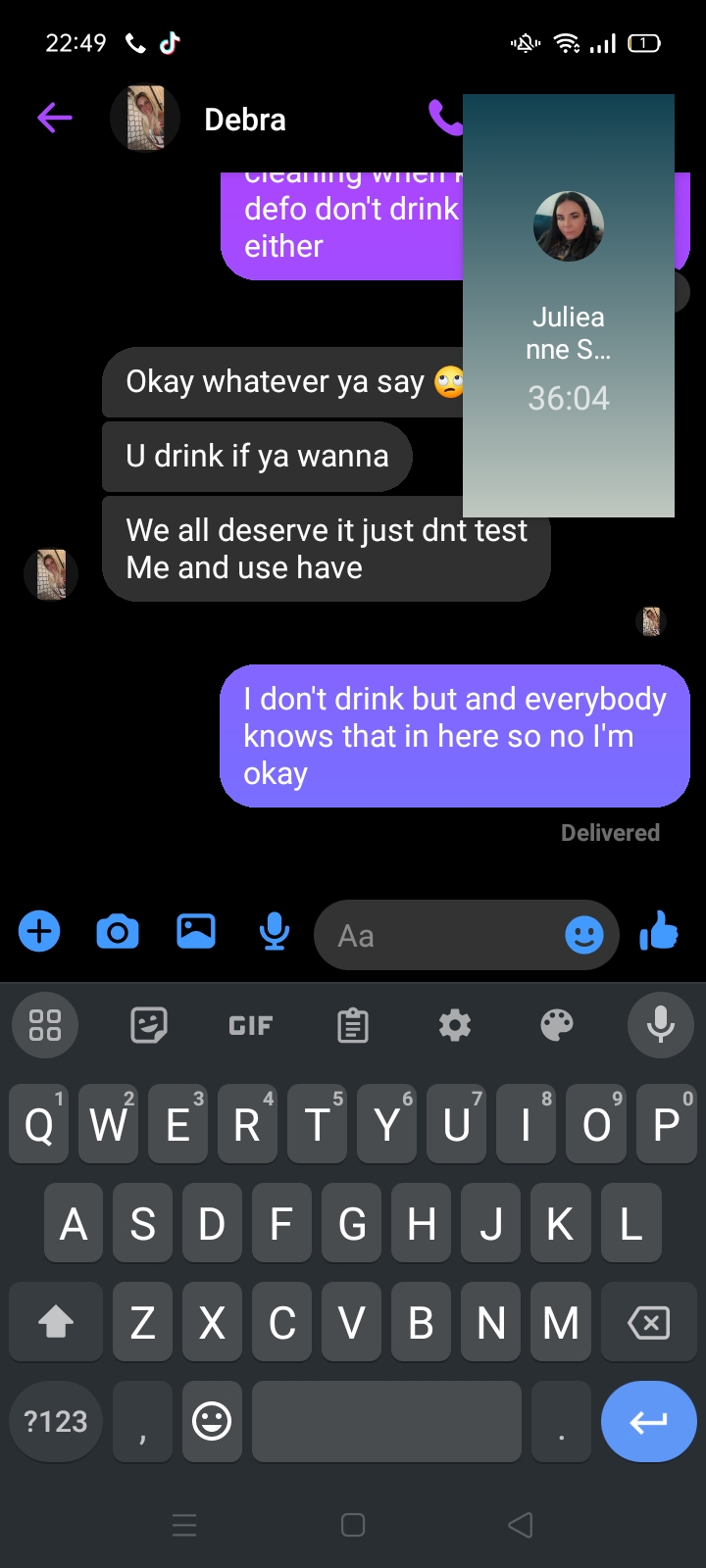Viewport: 706px width, 1568px height.
Task: Start a voice call with Debra
Action: point(443,118)
